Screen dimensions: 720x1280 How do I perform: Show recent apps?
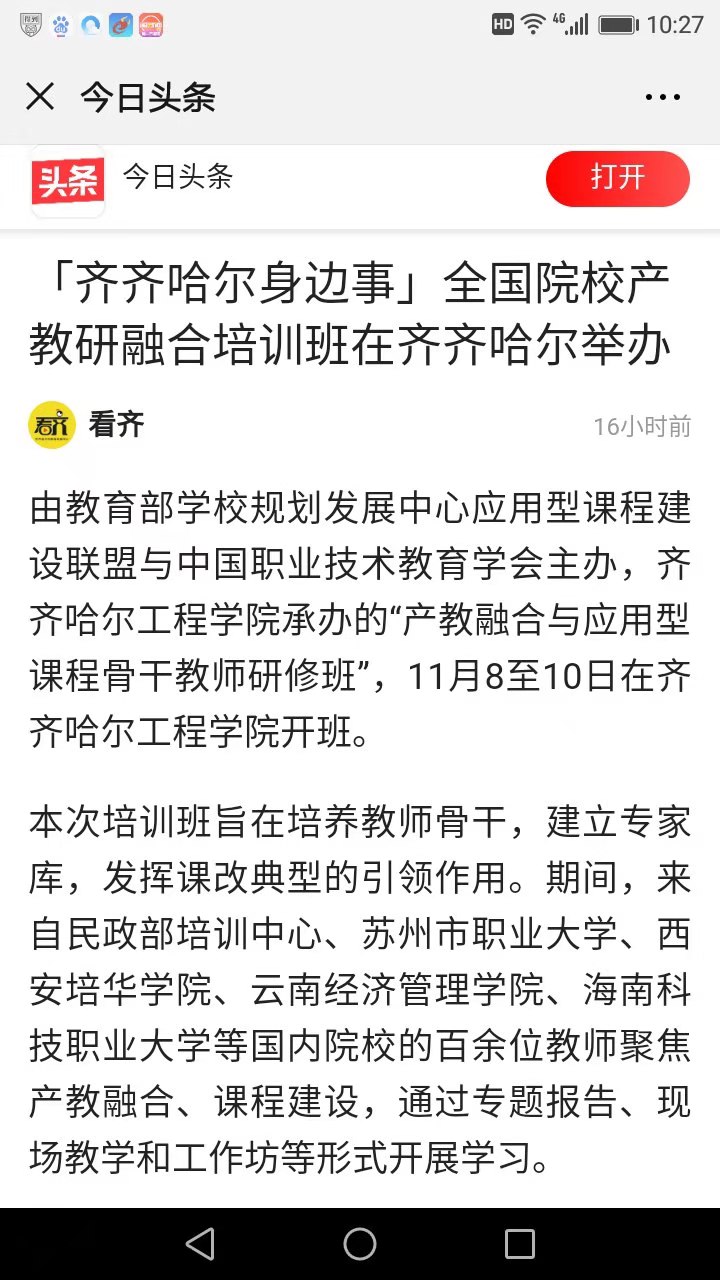click(519, 1243)
